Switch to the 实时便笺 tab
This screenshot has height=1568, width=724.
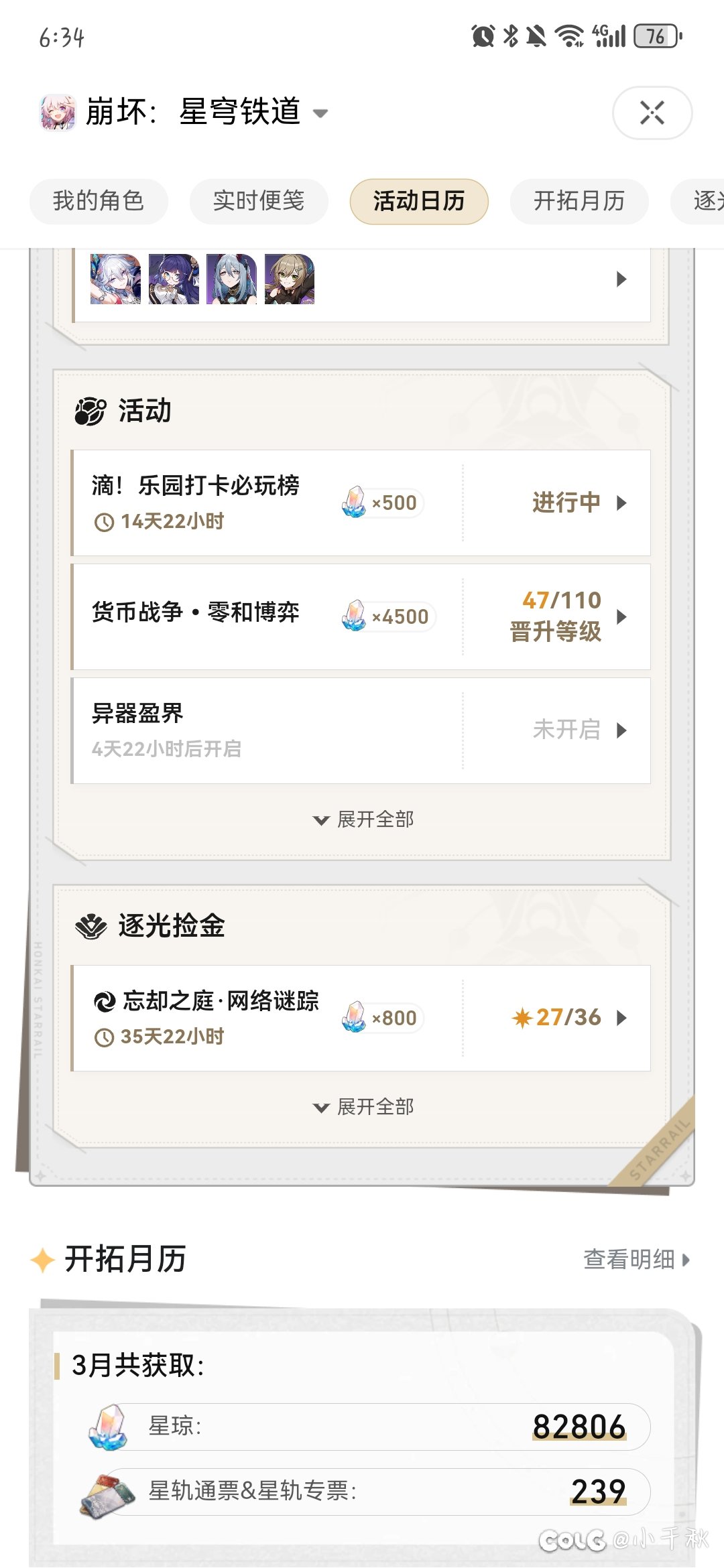coord(259,201)
